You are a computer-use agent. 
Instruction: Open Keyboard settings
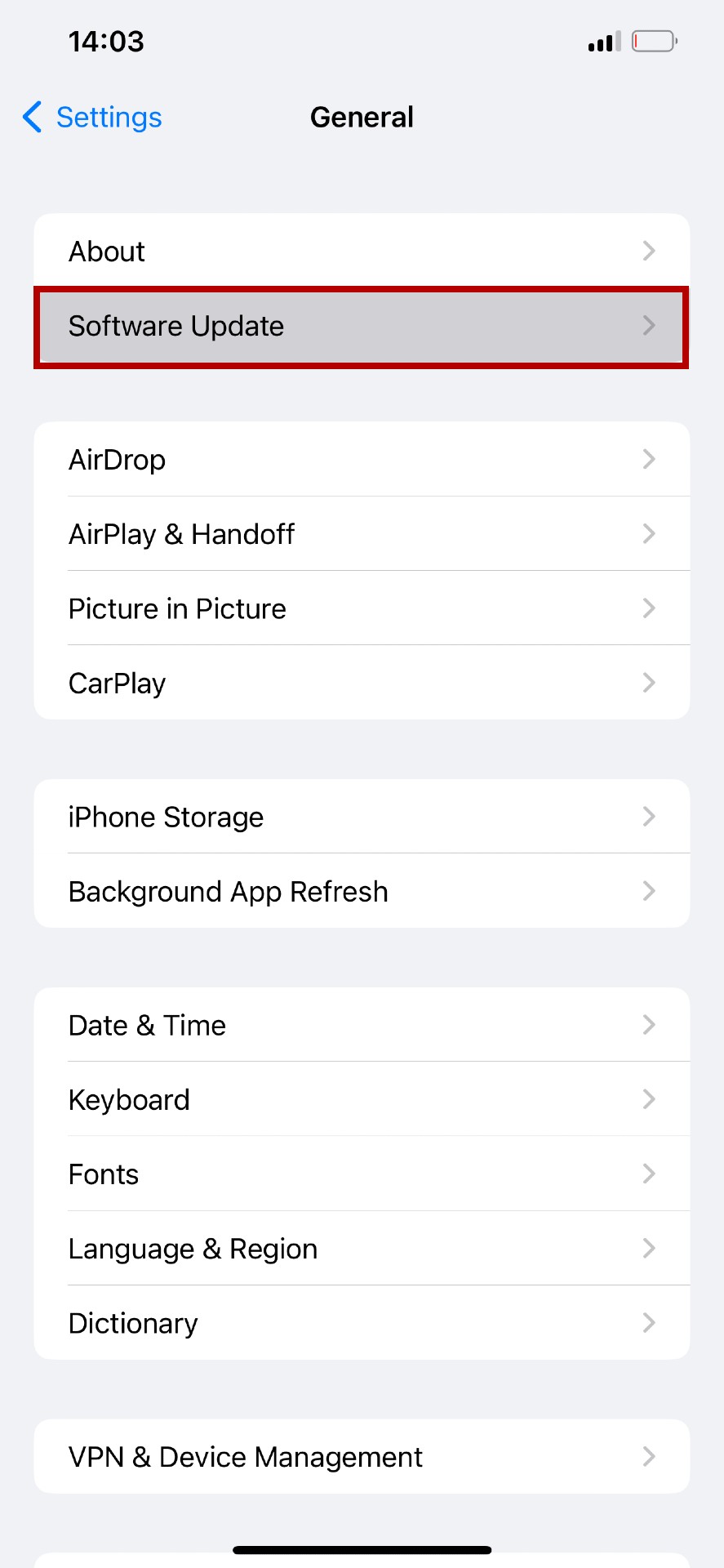pos(362,1099)
